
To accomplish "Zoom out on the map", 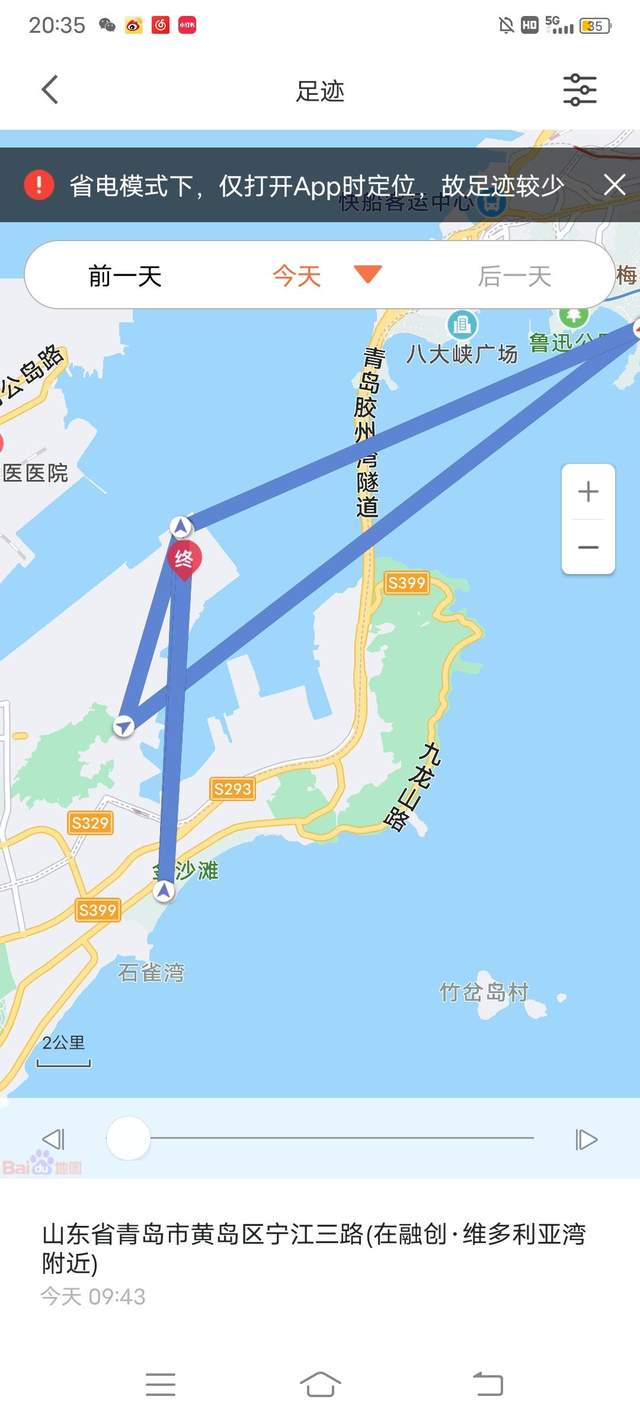I will tap(588, 547).
